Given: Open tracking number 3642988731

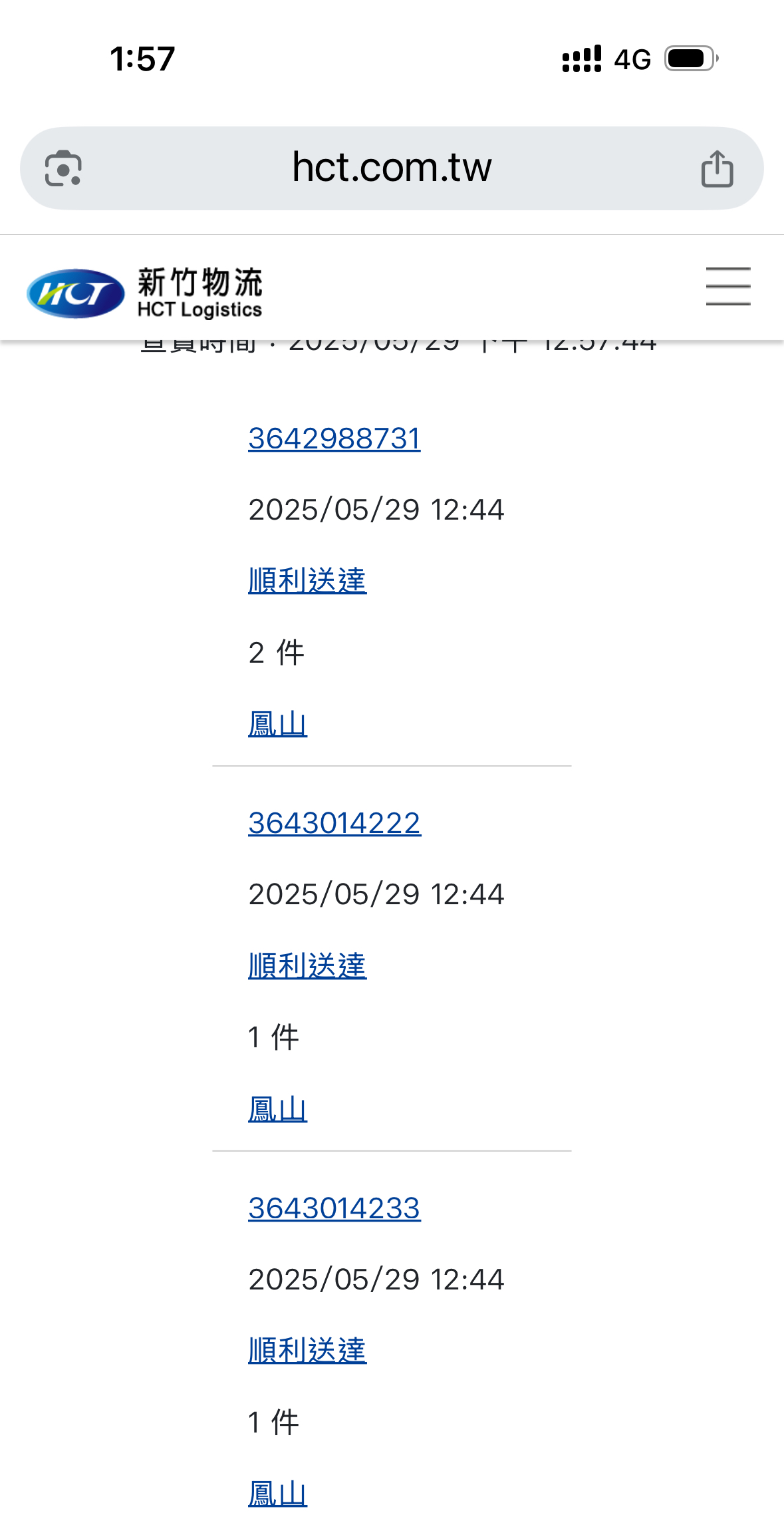Looking at the screenshot, I should (x=334, y=438).
